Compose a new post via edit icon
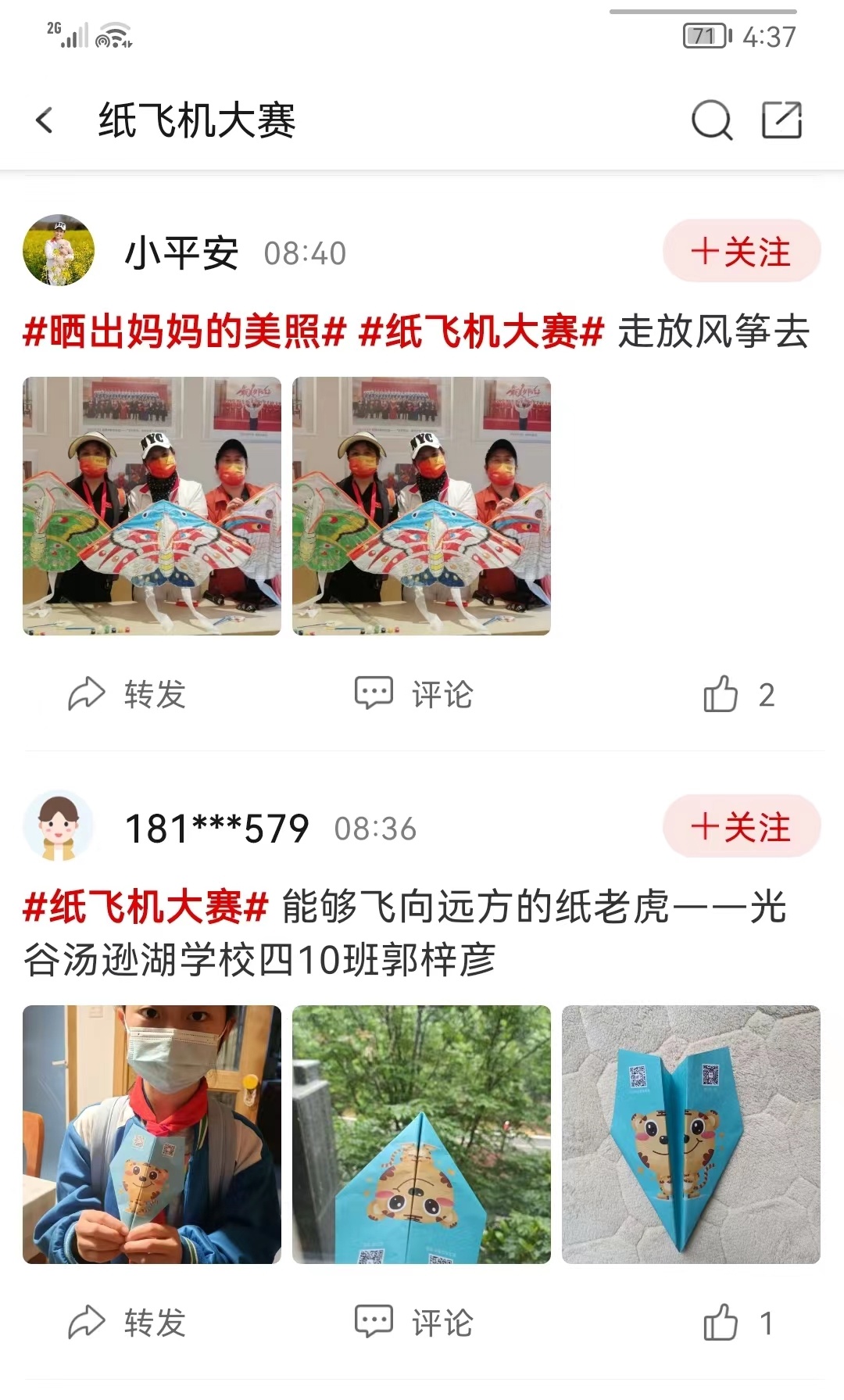 tap(781, 120)
